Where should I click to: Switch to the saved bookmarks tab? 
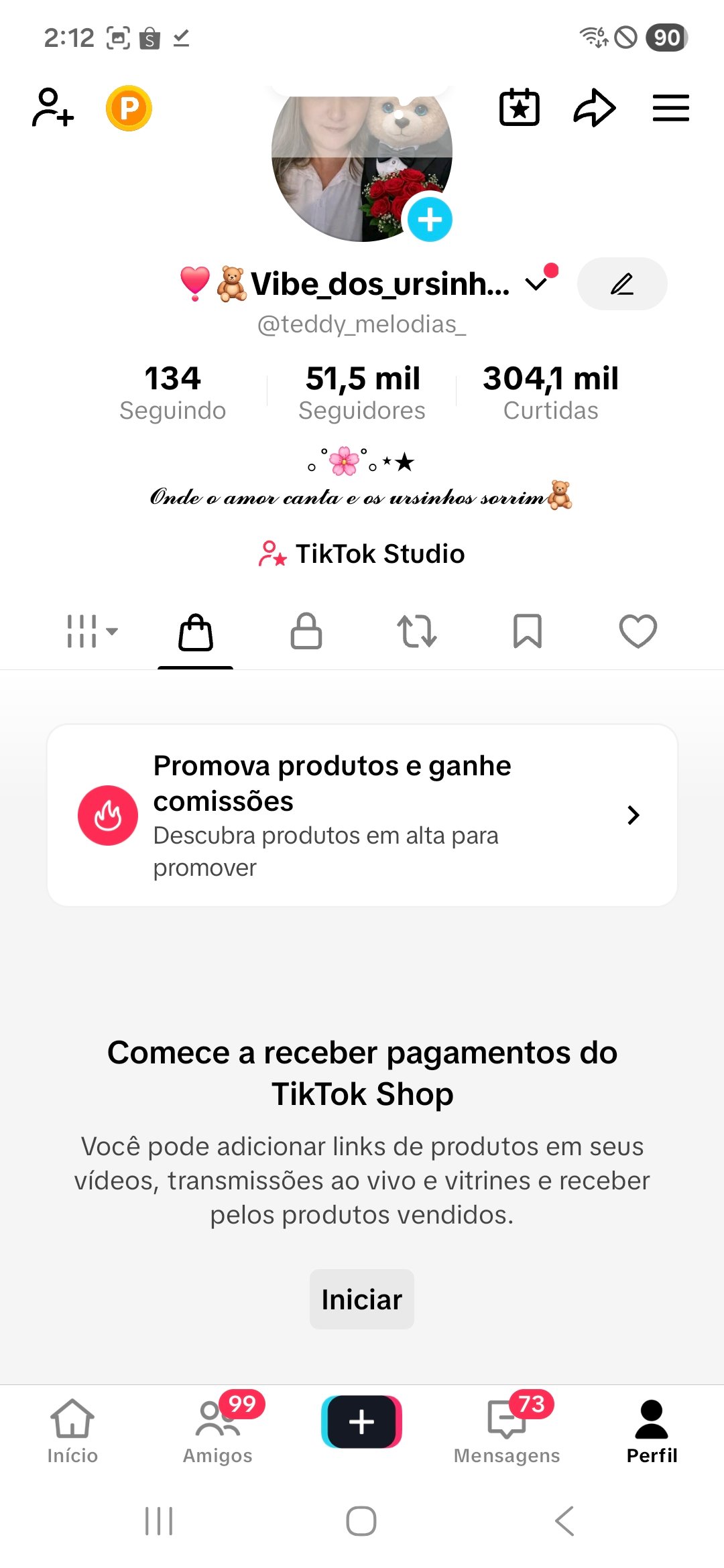click(x=528, y=631)
